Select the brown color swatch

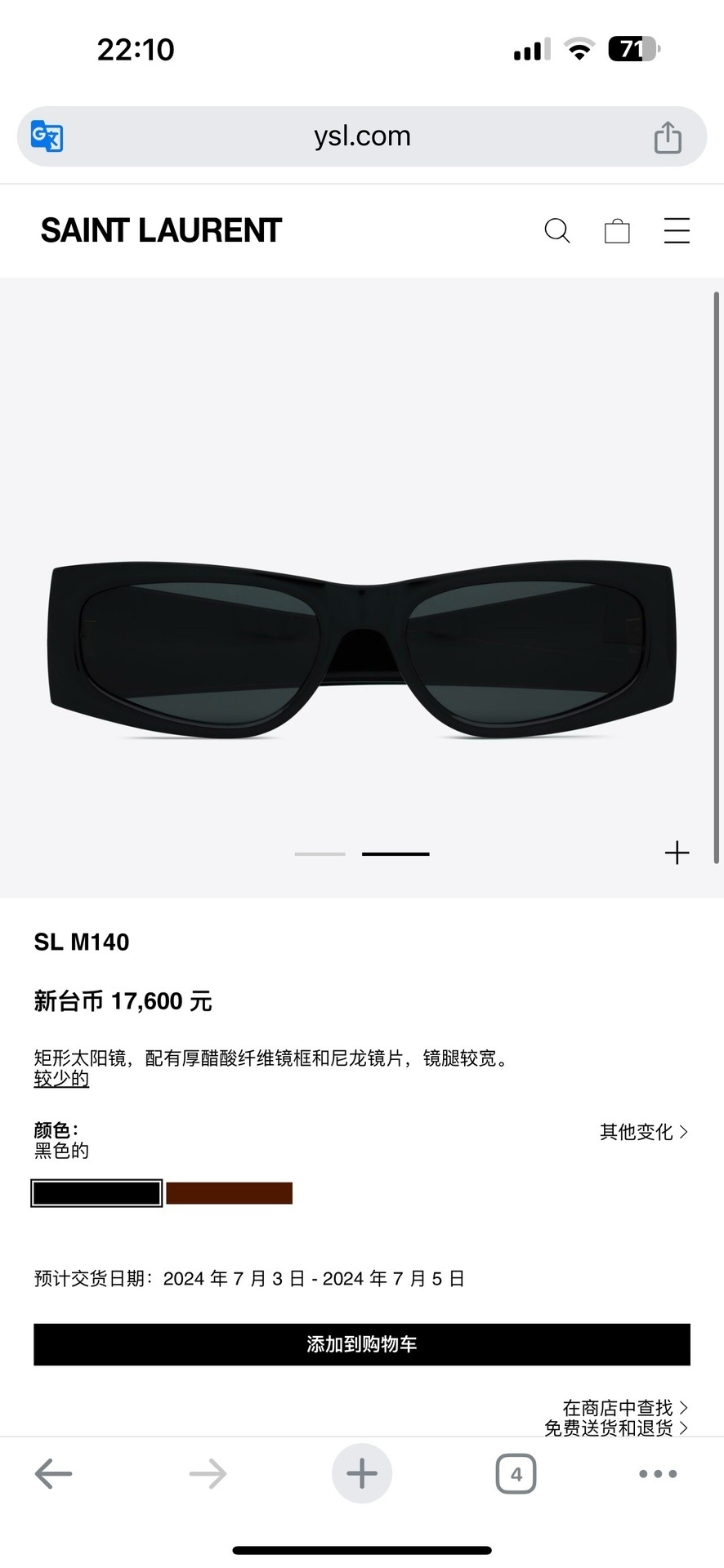pos(230,1193)
